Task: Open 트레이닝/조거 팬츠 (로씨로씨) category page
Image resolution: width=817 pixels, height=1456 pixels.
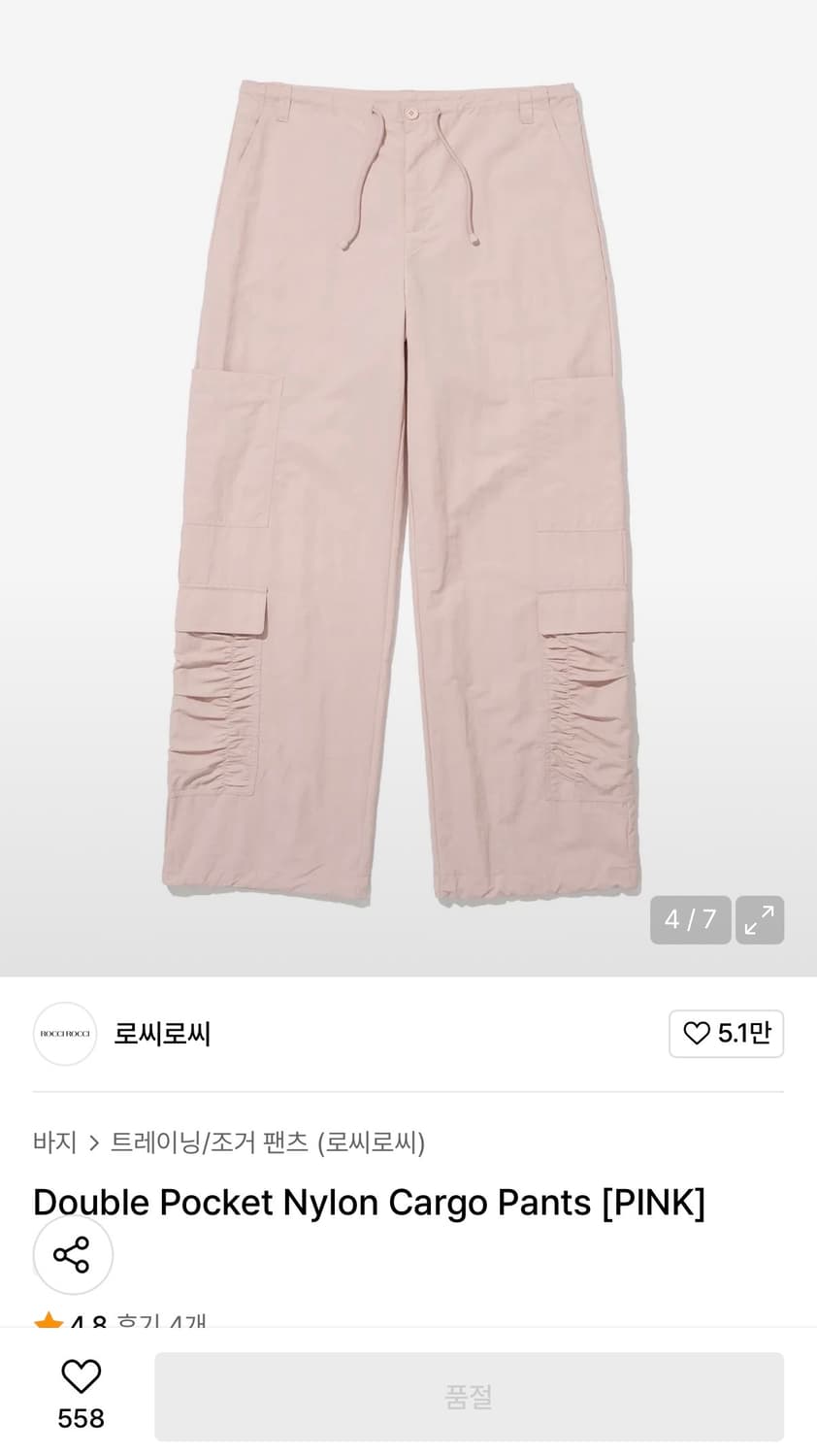Action: 270,1142
